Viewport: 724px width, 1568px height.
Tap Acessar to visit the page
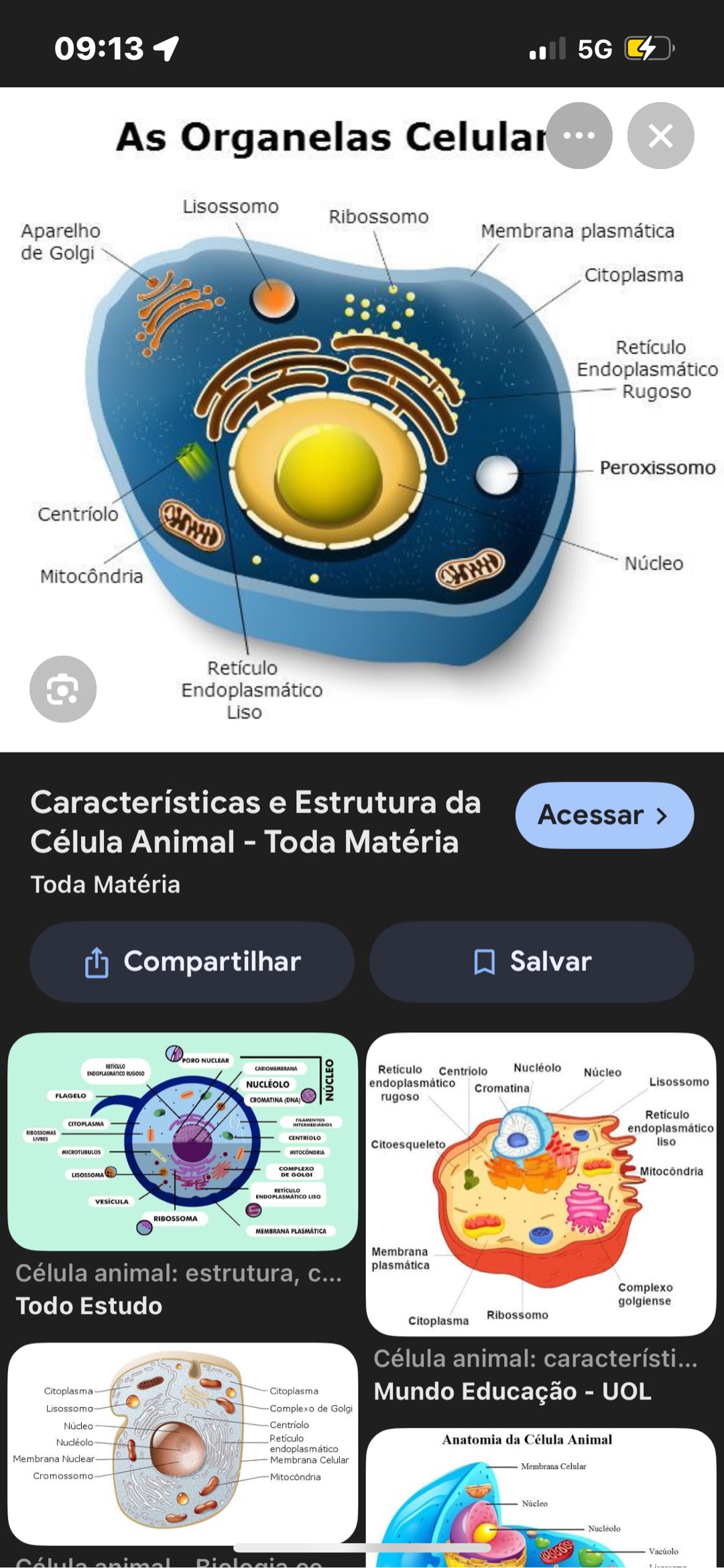tap(604, 815)
